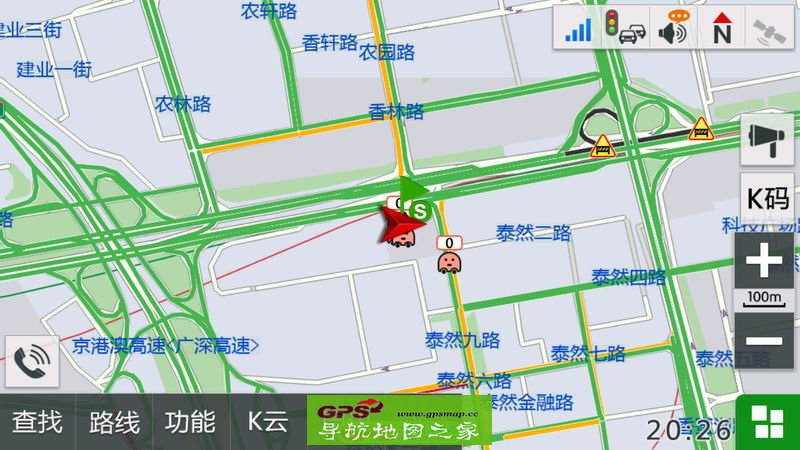Image resolution: width=800 pixels, height=450 pixels.
Task: Open the K云 cloud menu
Action: [x=268, y=422]
